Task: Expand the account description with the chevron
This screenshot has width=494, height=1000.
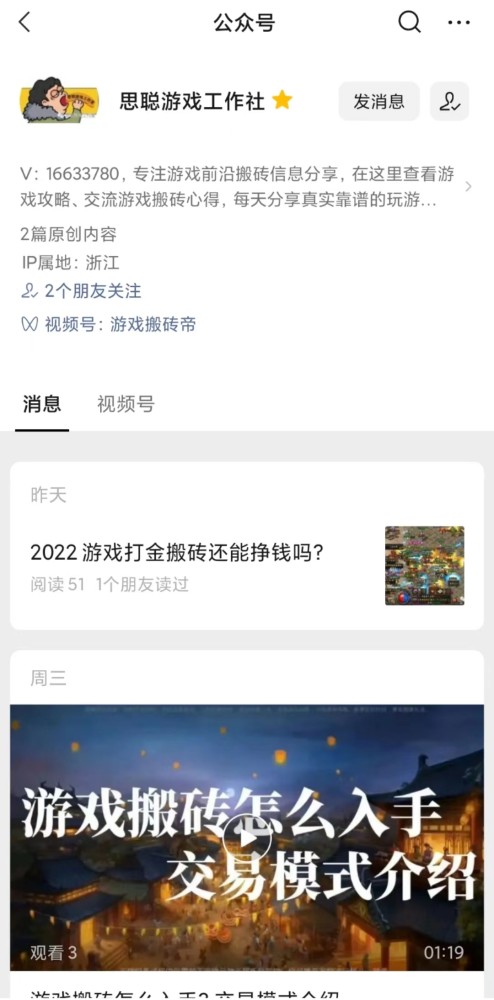Action: click(469, 186)
